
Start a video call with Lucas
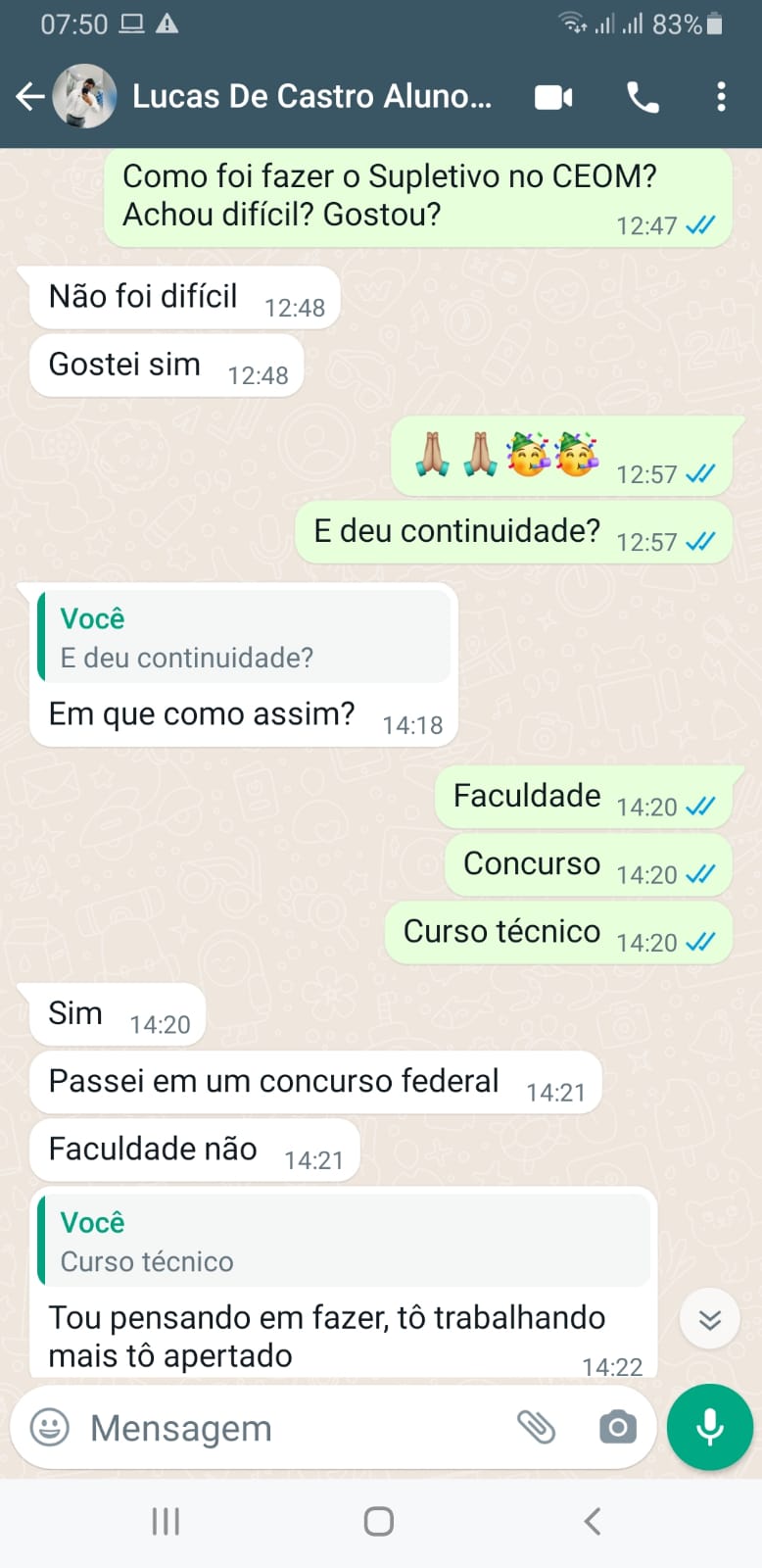553,97
